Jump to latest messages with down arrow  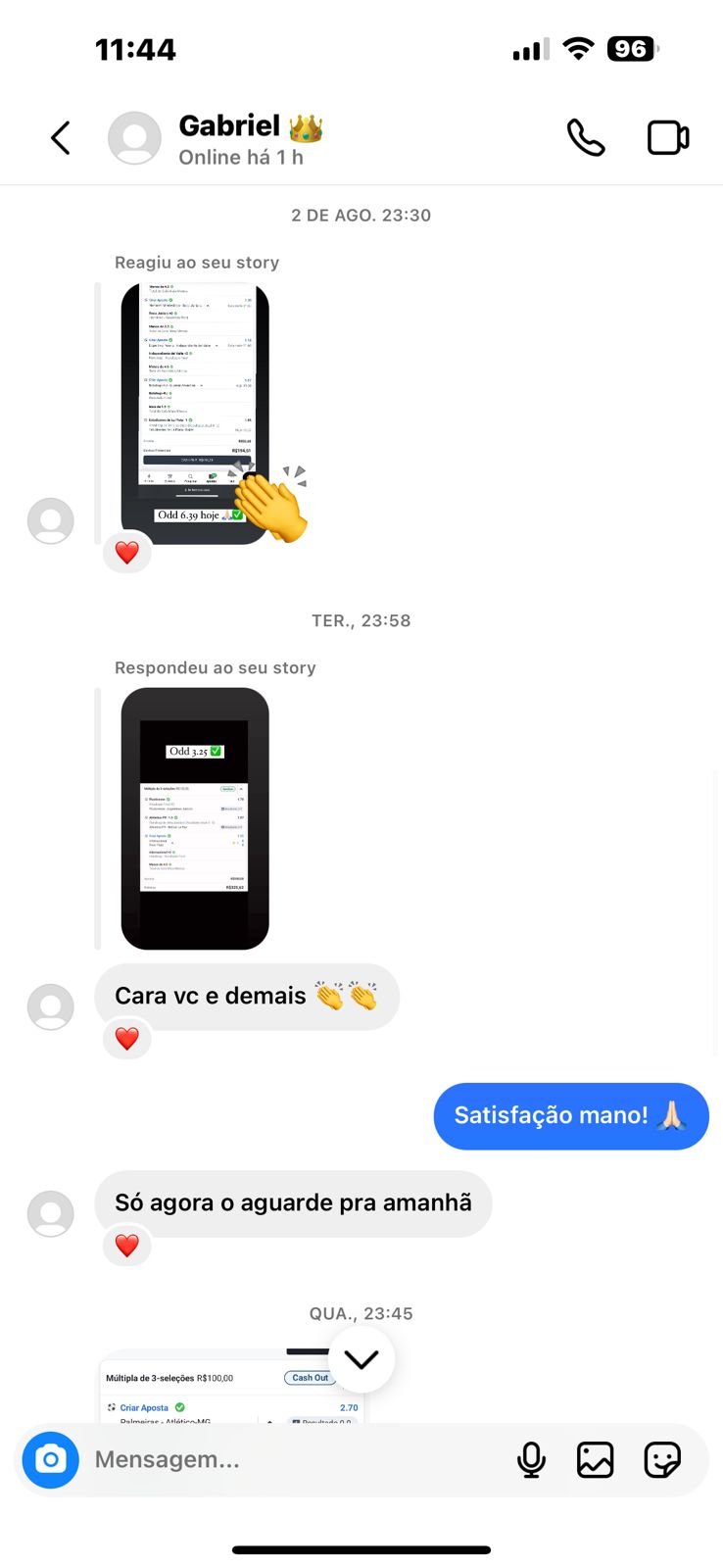click(361, 1359)
